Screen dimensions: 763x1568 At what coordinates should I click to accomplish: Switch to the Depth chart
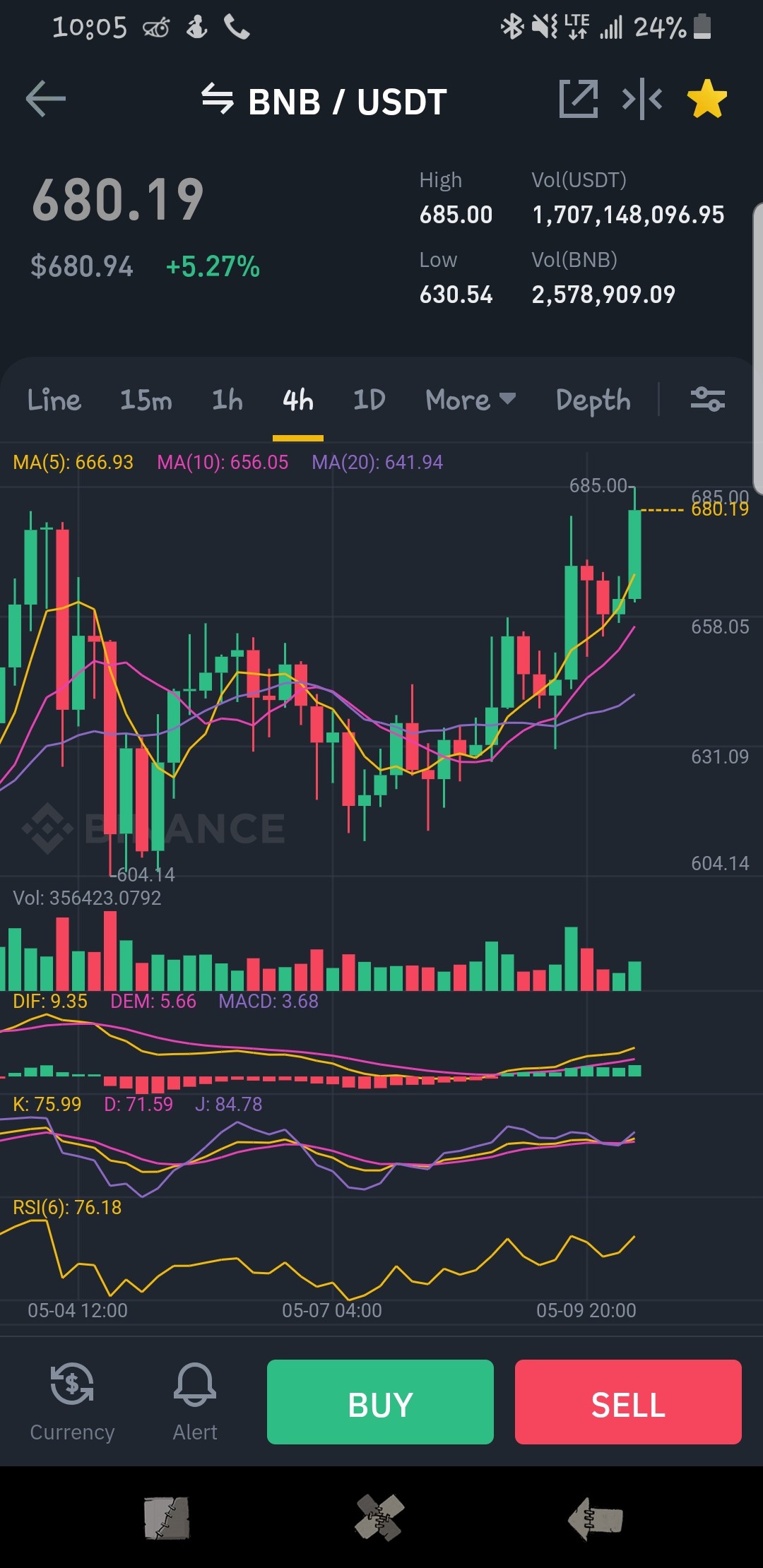coord(593,400)
